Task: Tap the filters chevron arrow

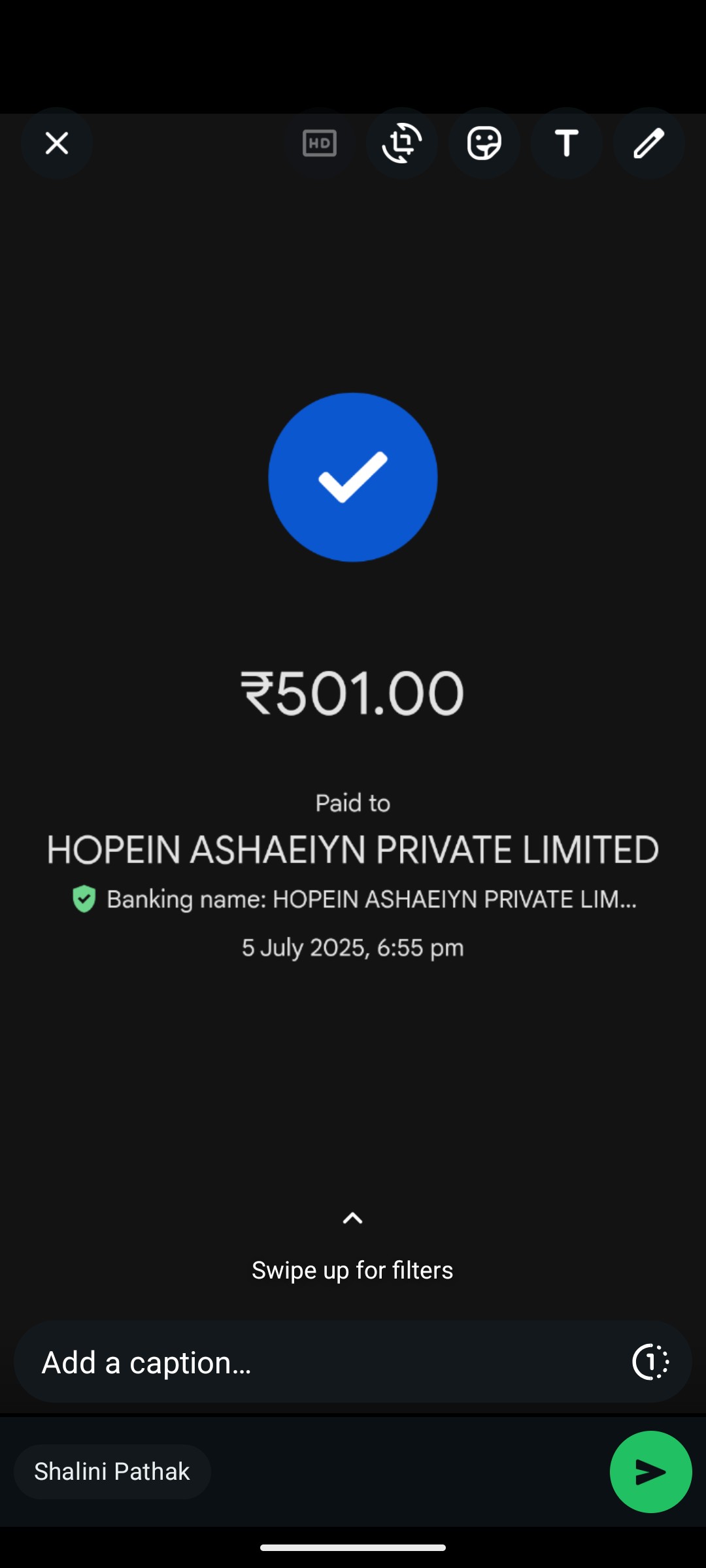Action: point(352,1218)
